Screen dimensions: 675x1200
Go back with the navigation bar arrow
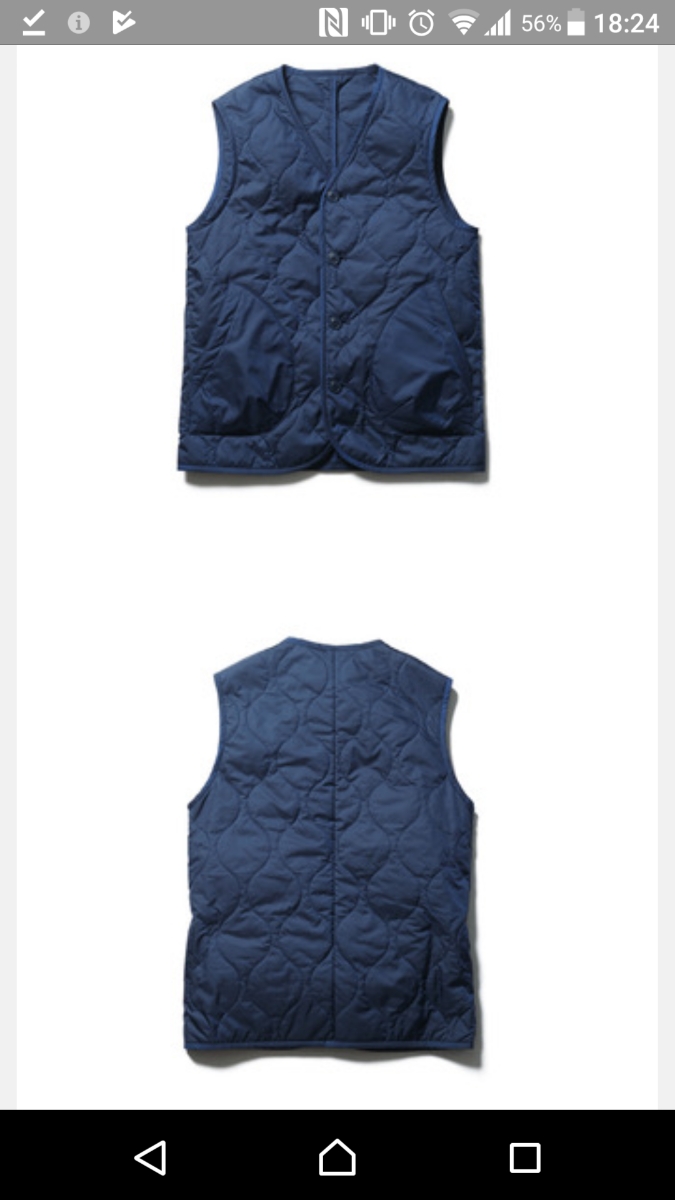point(150,1157)
